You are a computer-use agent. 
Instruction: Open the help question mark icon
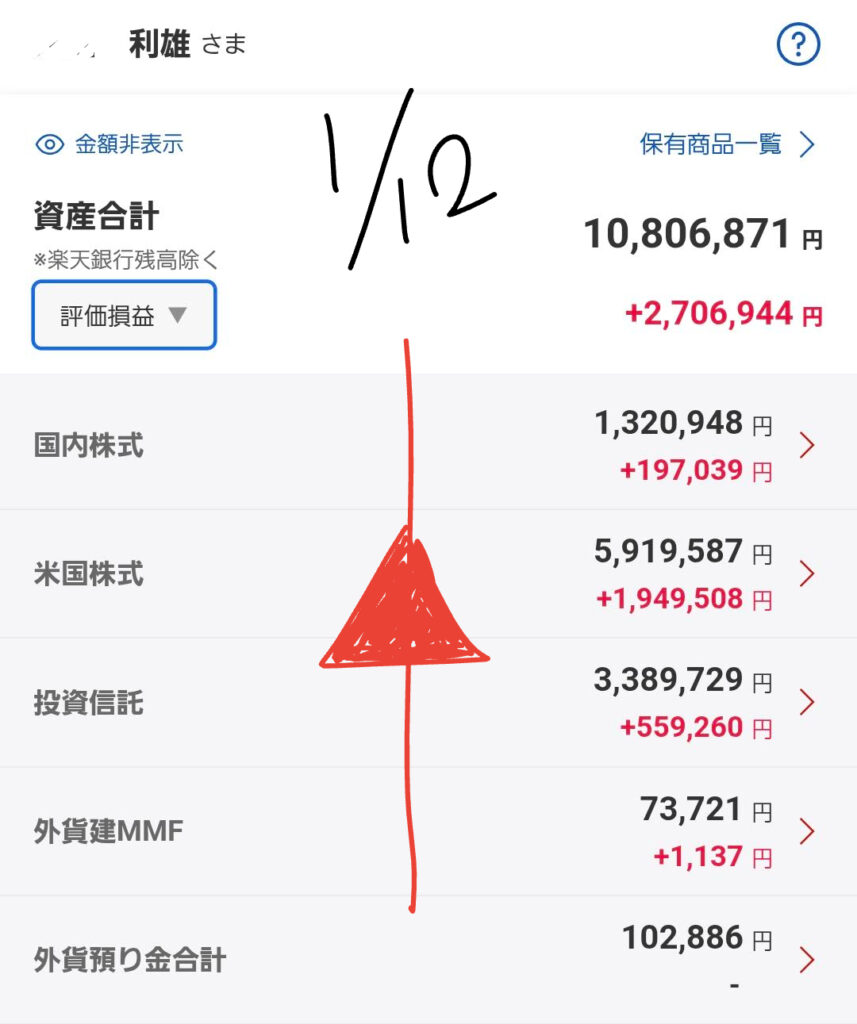pyautogui.click(x=798, y=45)
